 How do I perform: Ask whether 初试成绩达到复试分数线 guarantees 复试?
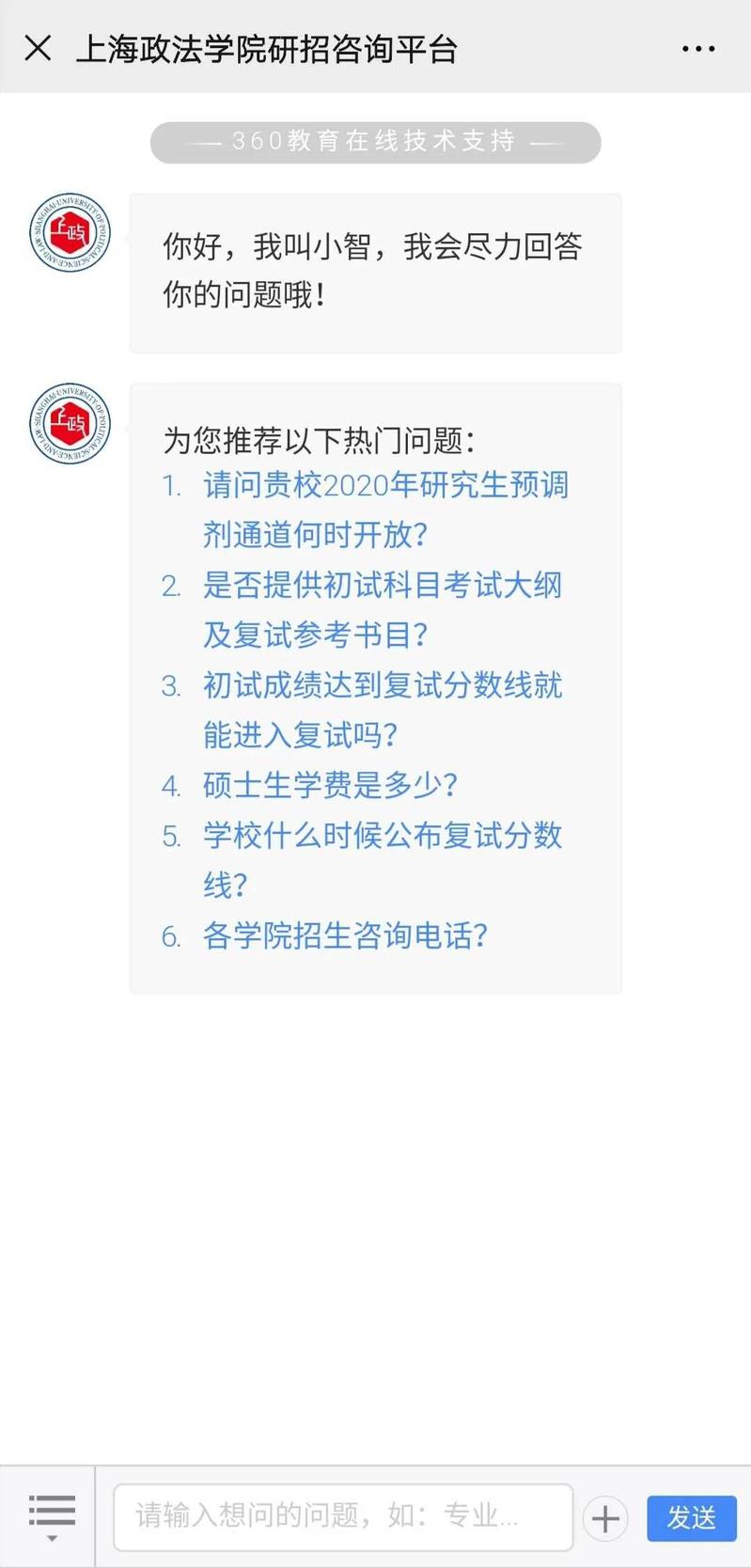point(382,710)
